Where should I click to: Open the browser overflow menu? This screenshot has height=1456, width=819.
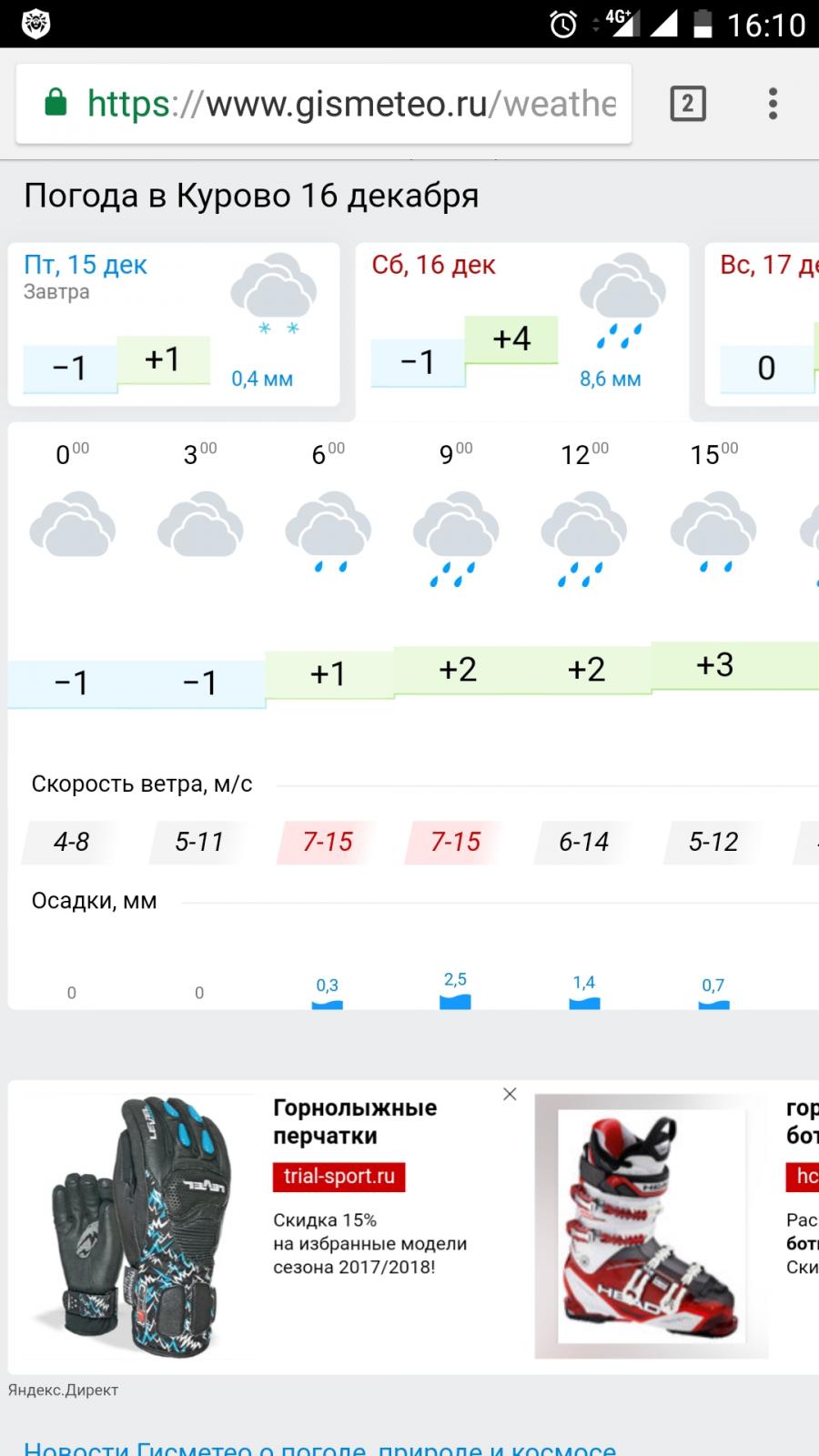[x=773, y=104]
